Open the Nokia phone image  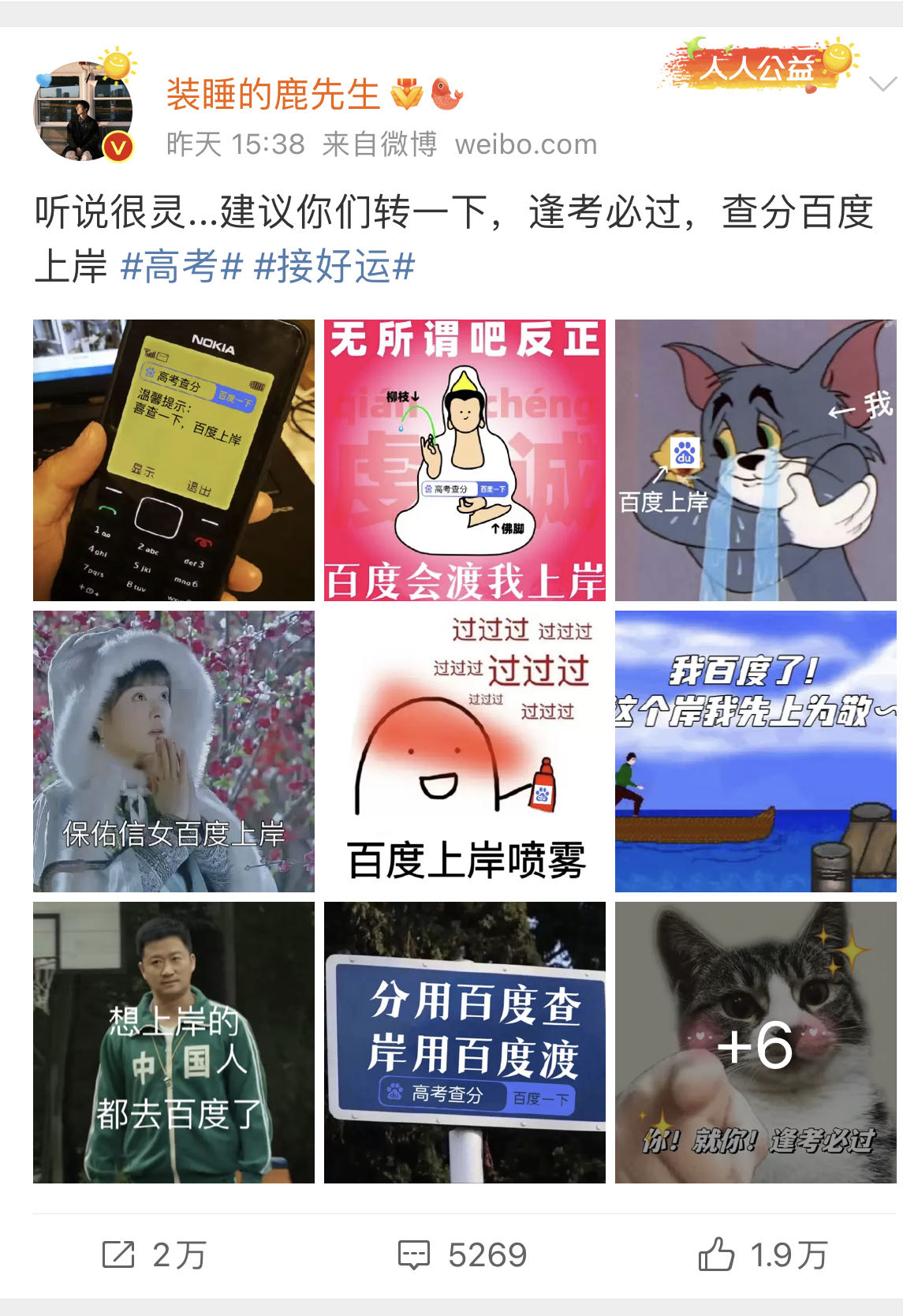174,460
